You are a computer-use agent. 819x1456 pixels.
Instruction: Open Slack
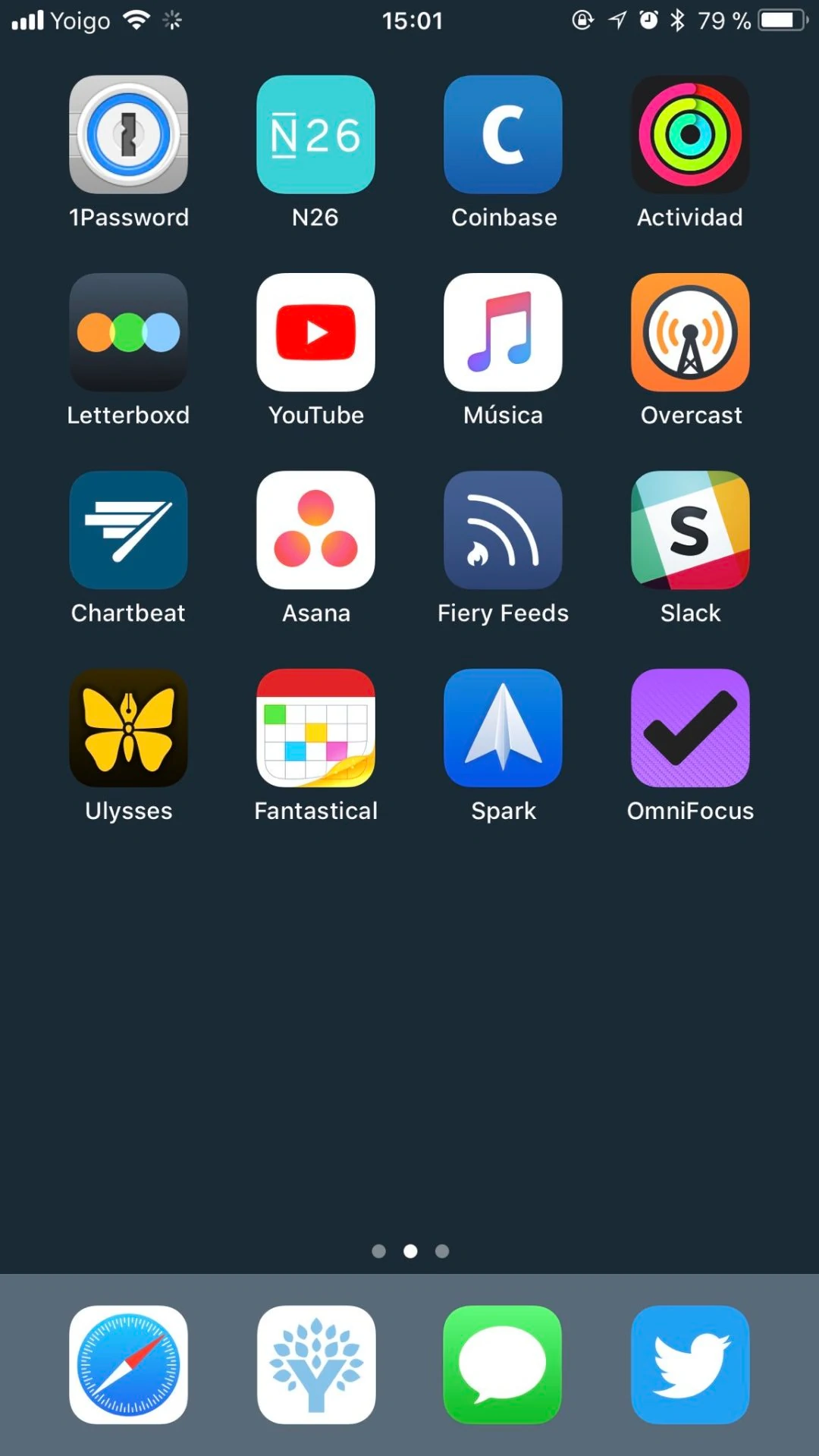click(x=690, y=530)
